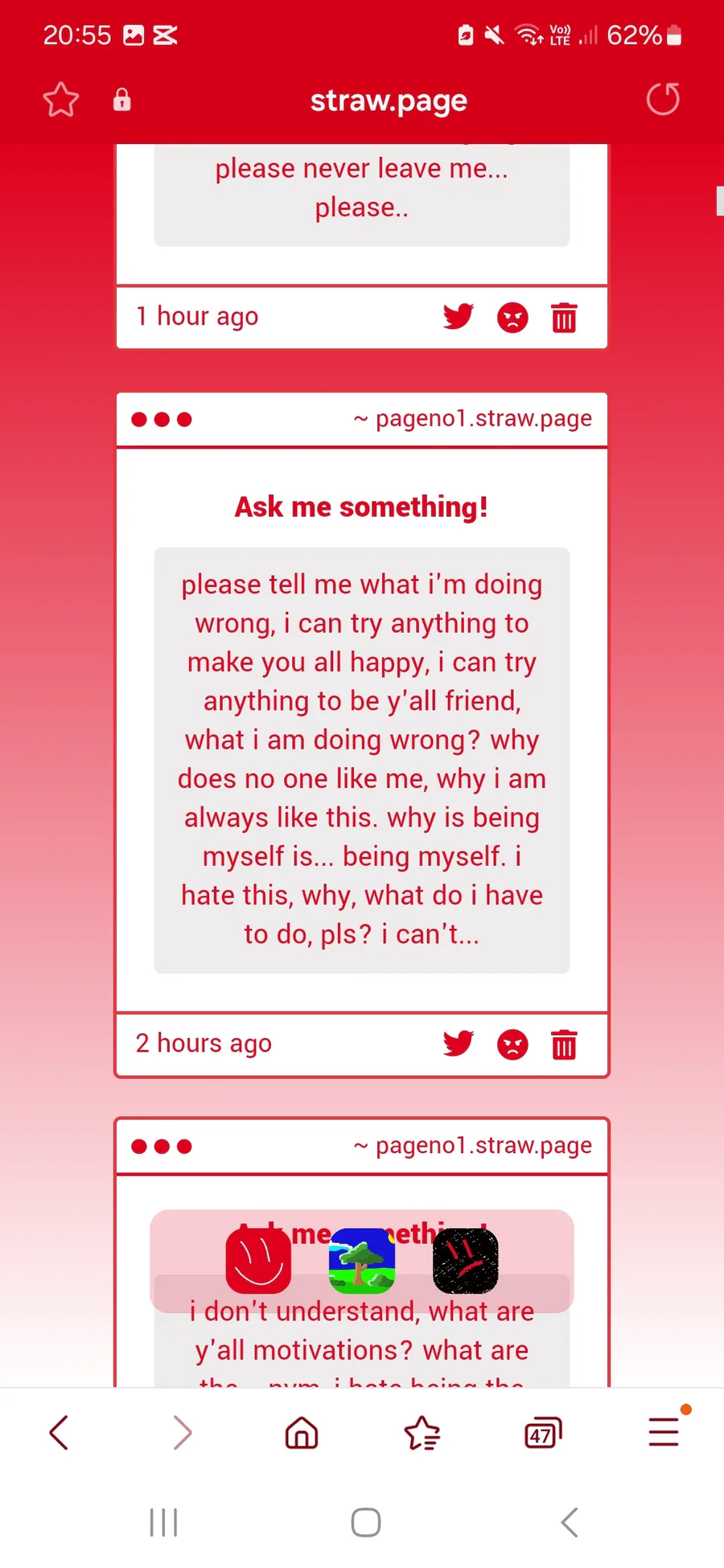724x1568 pixels.
Task: Bookmark this page with the star icon
Action: tap(60, 100)
